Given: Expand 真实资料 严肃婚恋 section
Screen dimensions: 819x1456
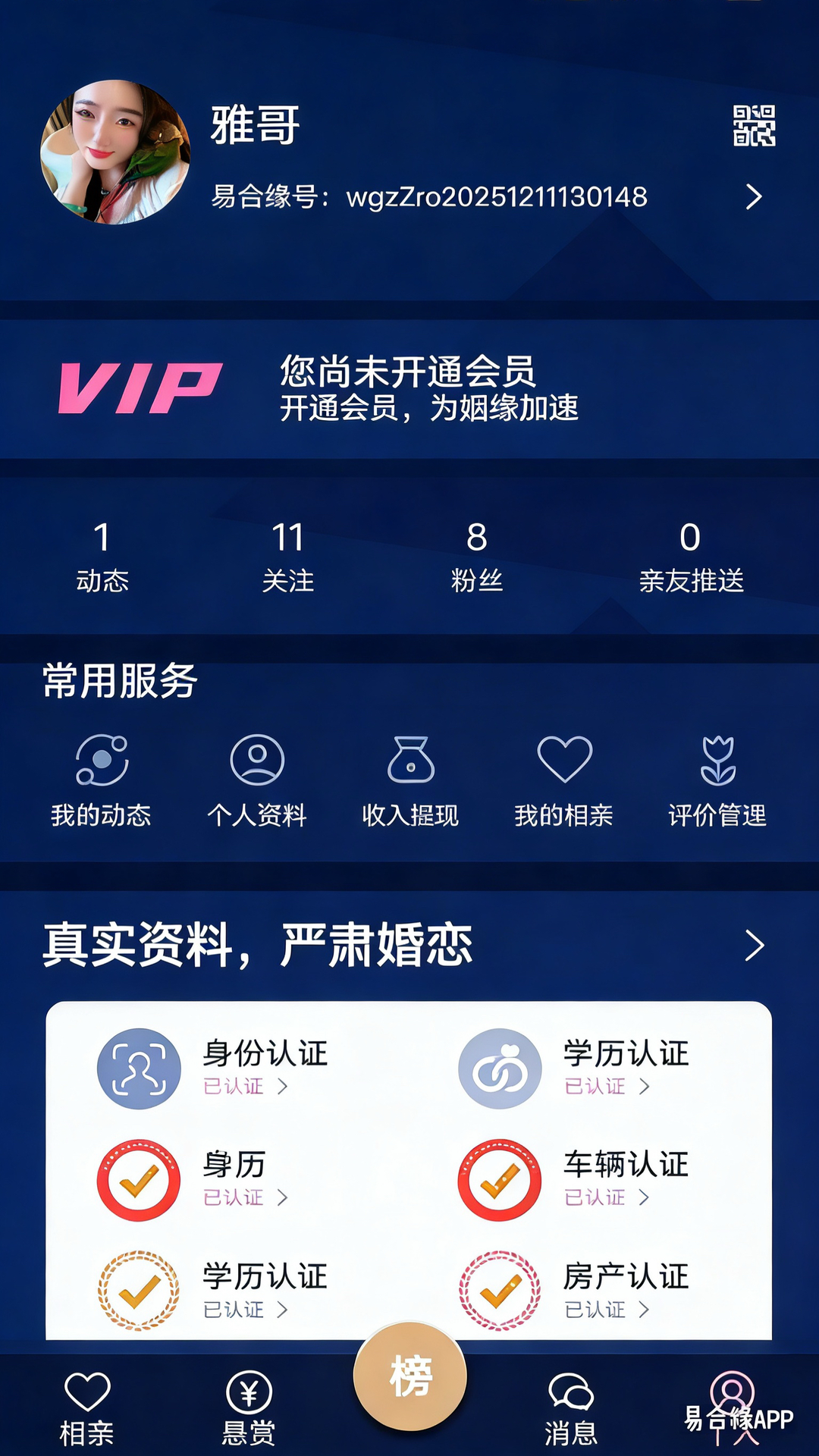Looking at the screenshot, I should (756, 943).
